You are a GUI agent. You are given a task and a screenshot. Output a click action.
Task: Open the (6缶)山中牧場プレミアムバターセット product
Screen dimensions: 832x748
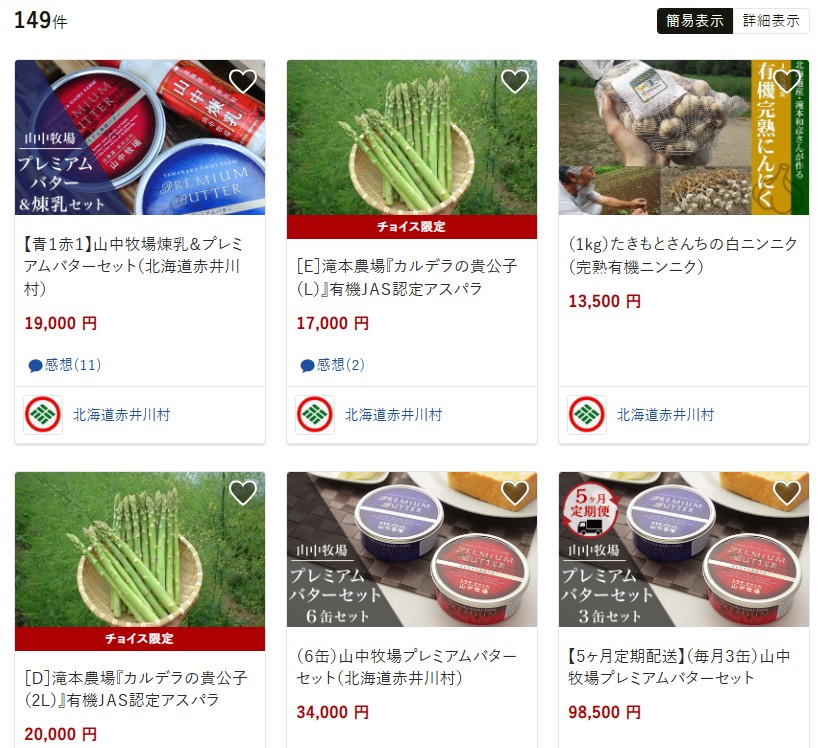pyautogui.click(x=406, y=667)
